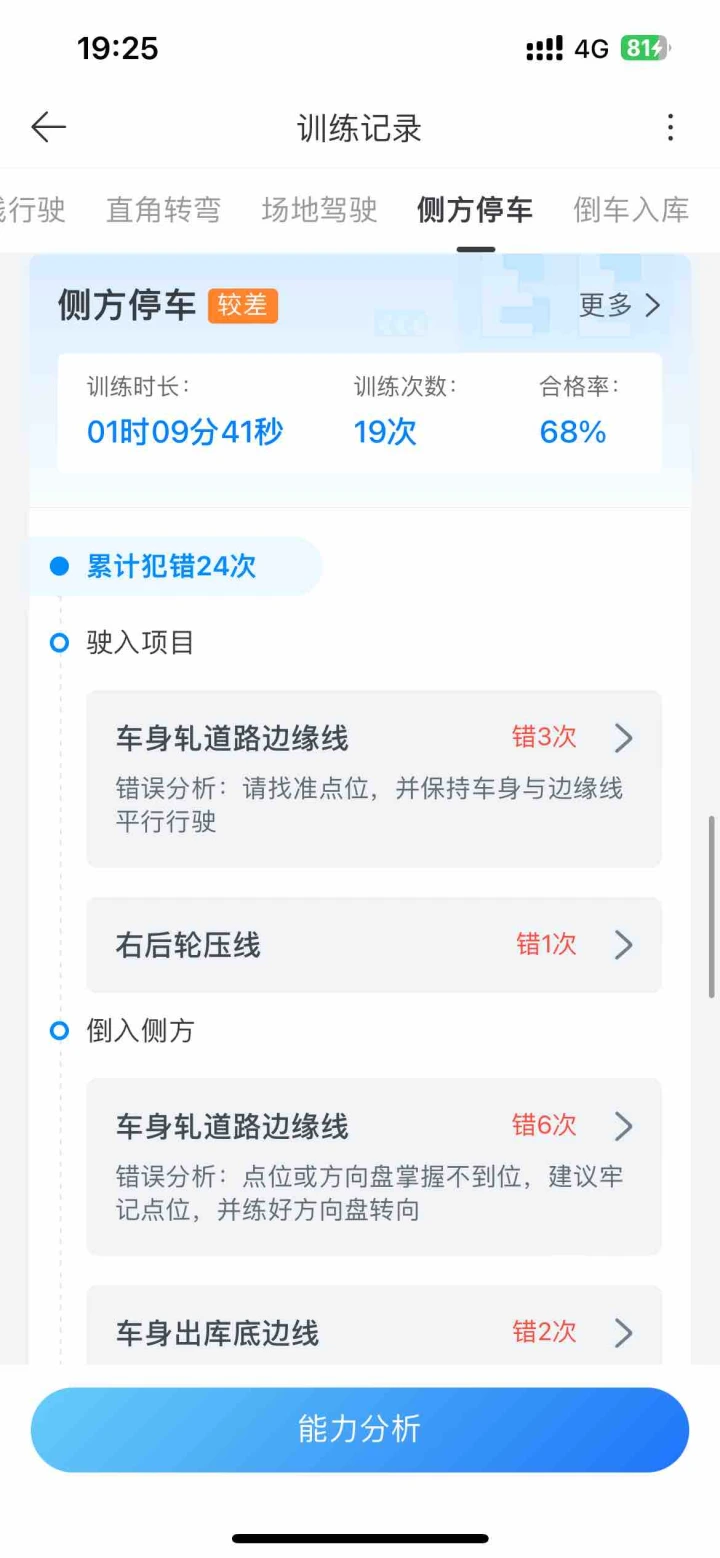
Task: Open 车身轧道路边缘线 error with 错3次
Action: 374,777
